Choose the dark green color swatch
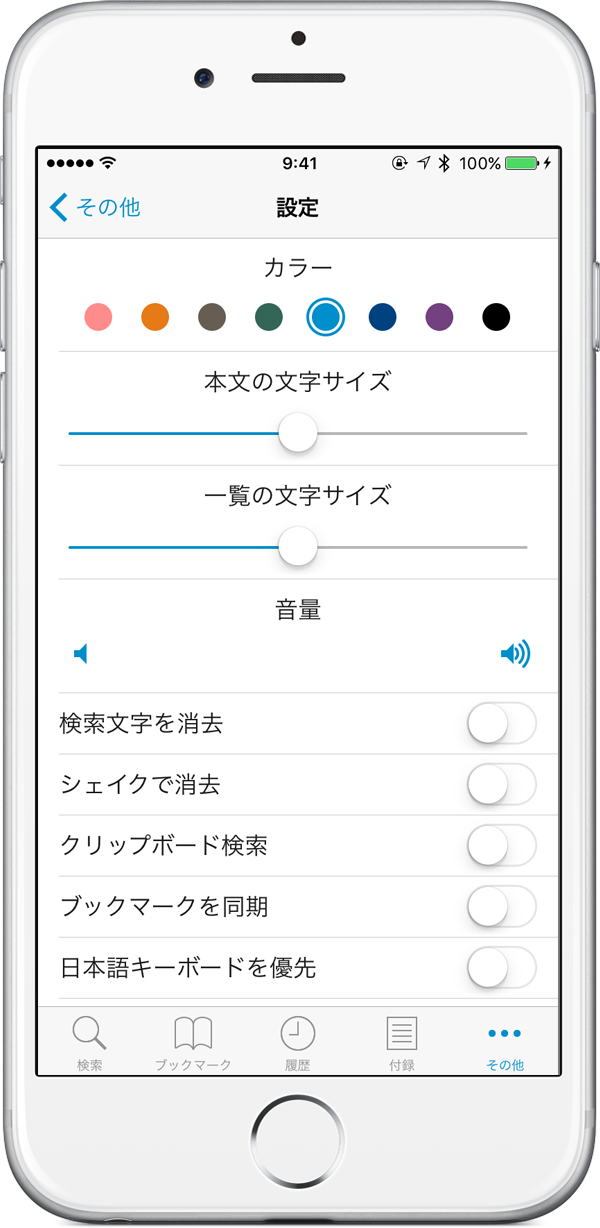The image size is (600, 1228). pyautogui.click(x=269, y=318)
